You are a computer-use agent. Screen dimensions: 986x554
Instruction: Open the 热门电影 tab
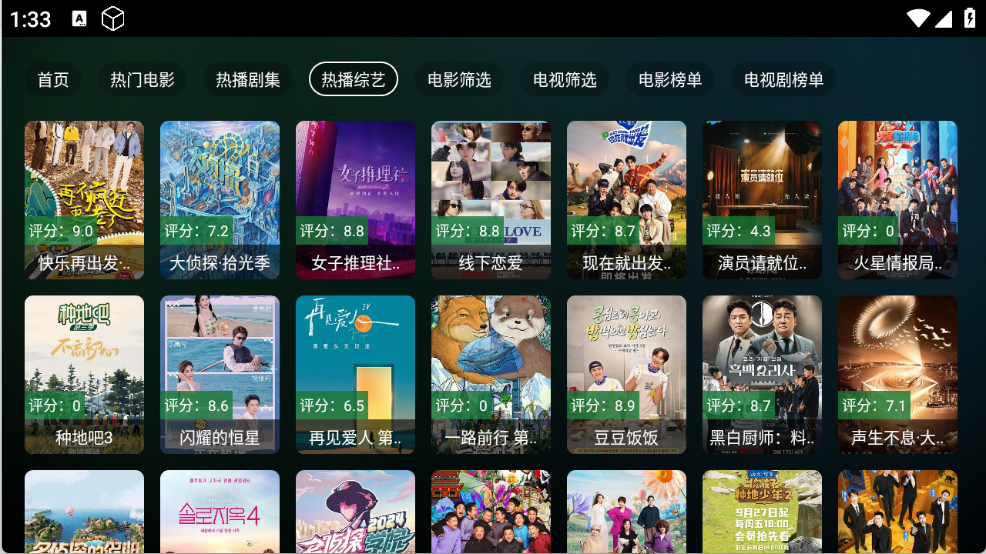(142, 80)
